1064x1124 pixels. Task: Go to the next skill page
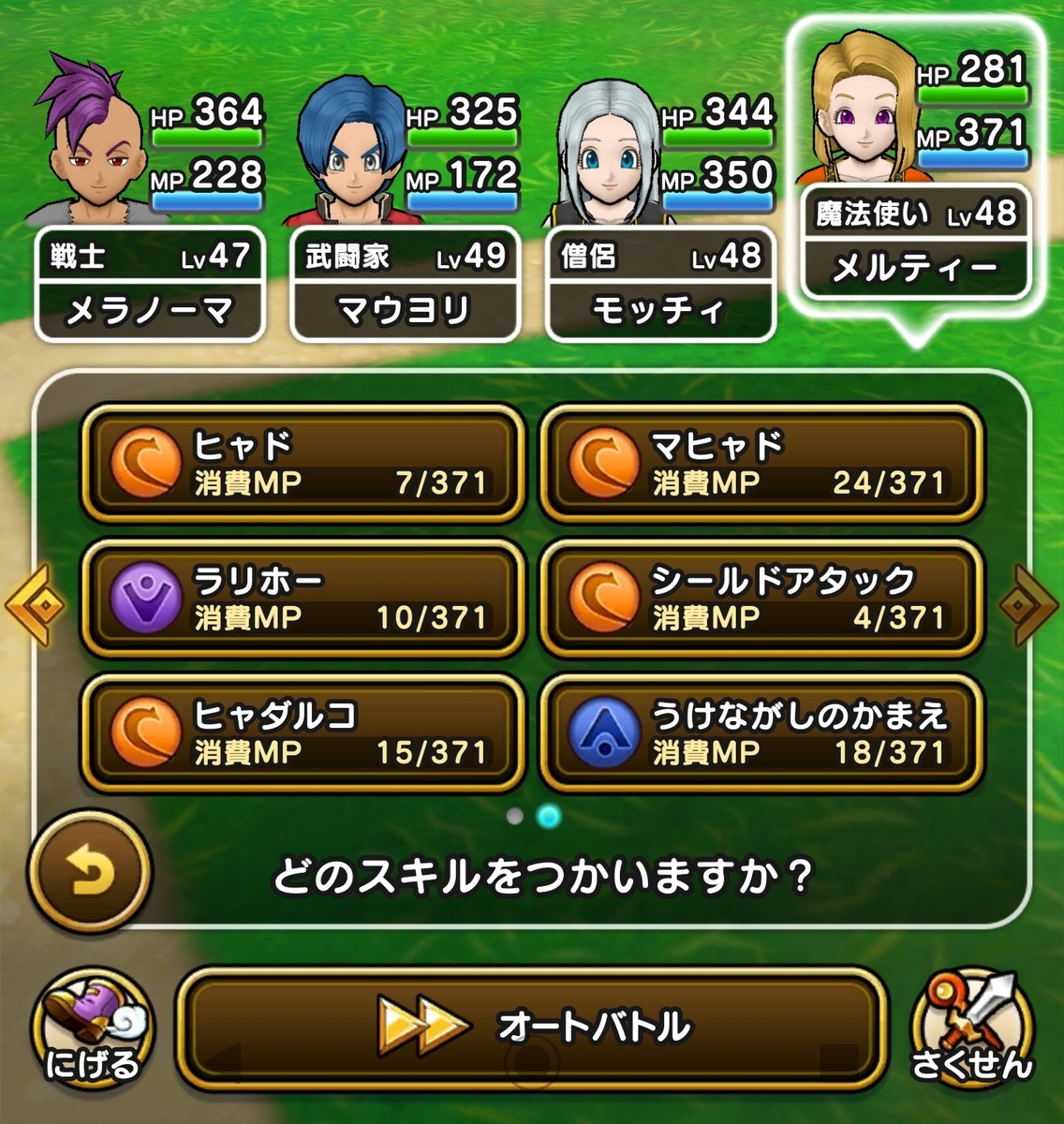(x=1027, y=604)
